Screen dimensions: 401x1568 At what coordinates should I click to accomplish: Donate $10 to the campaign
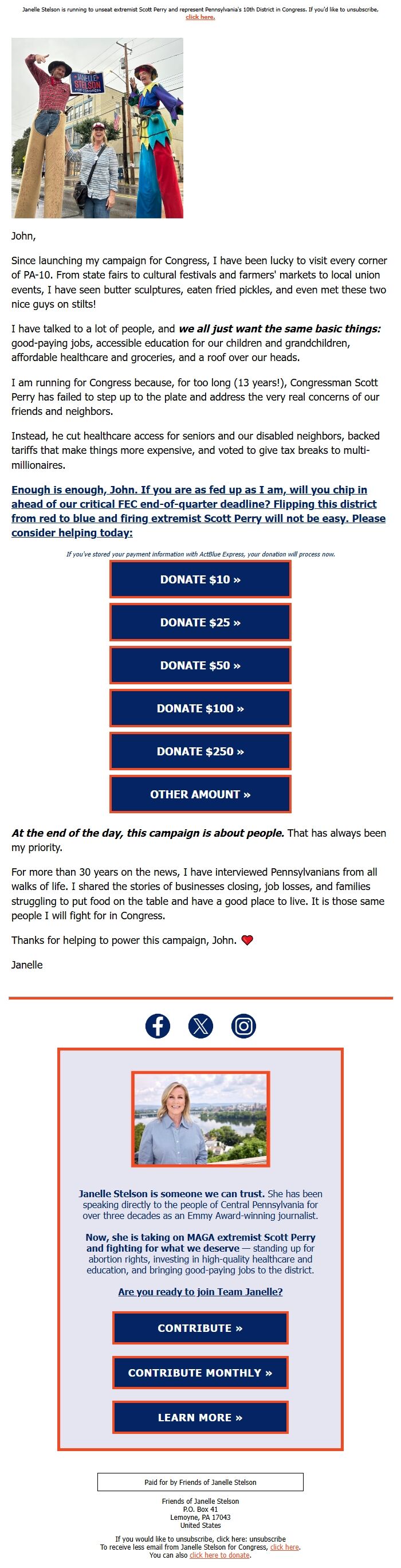200,579
